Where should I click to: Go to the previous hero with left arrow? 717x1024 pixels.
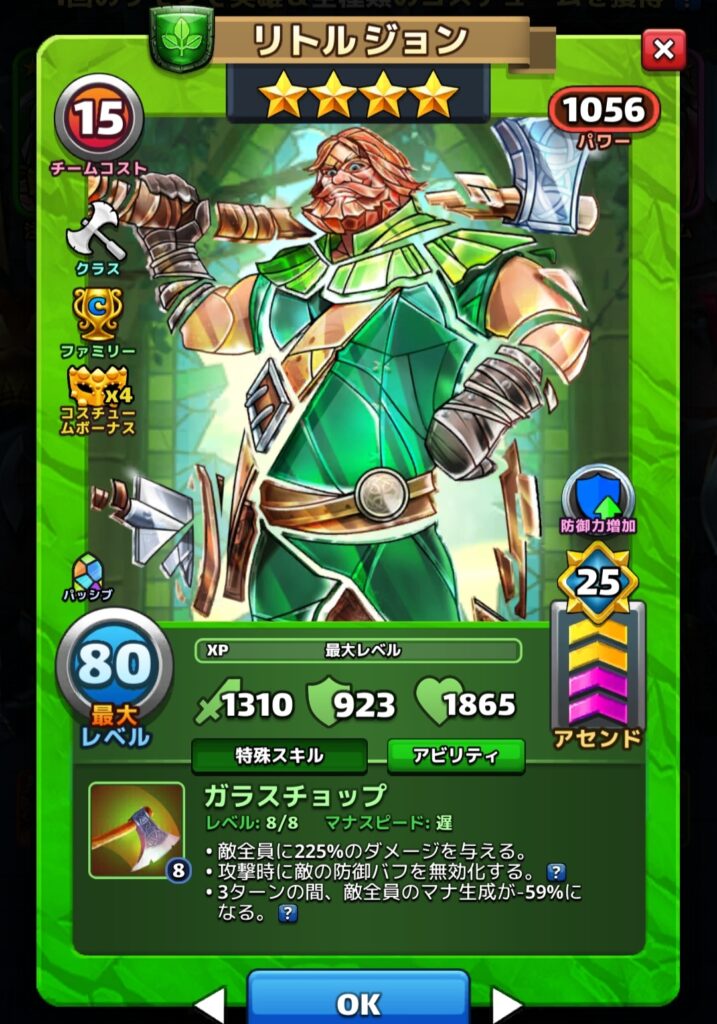pyautogui.click(x=209, y=1005)
